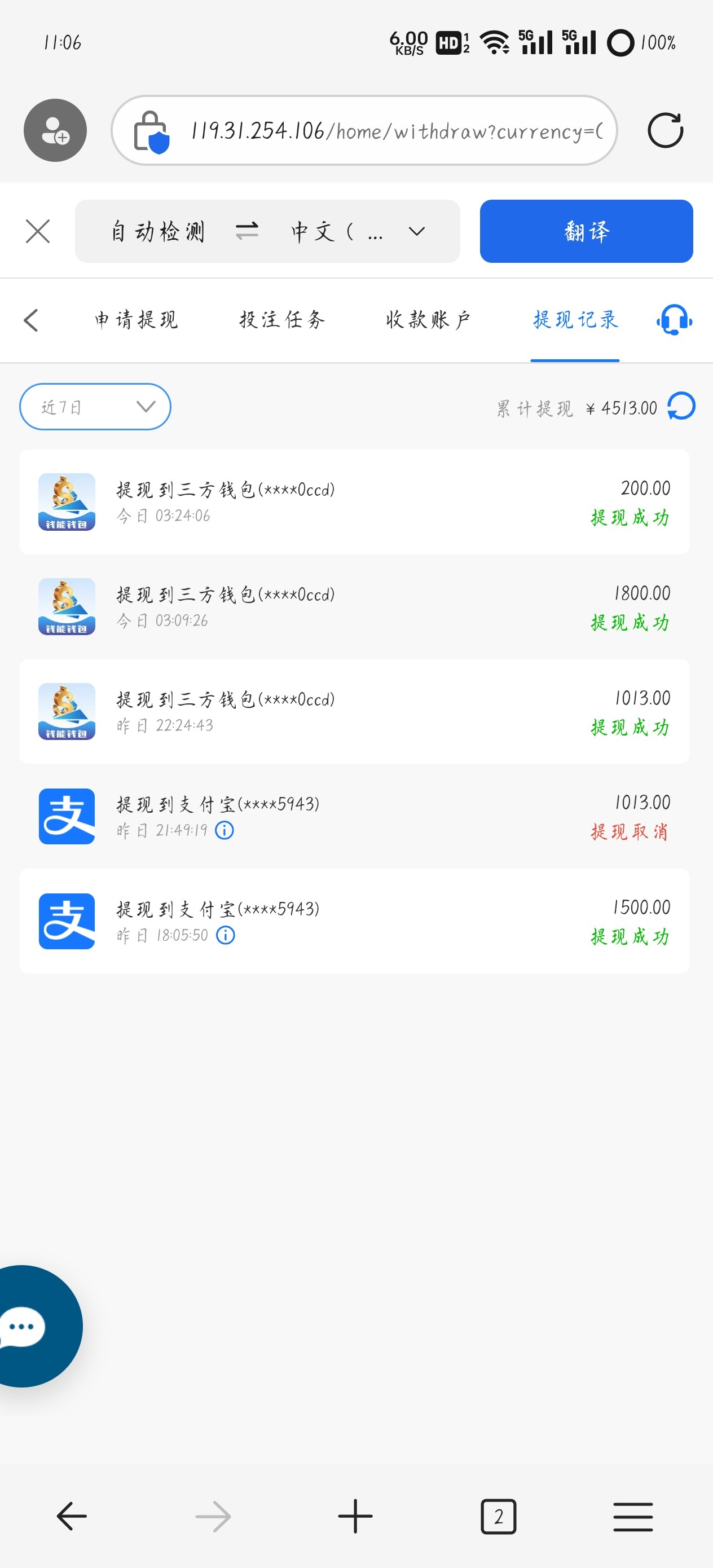View info for the 21:49:19 cancelled withdrawal
713x1568 pixels.
pyautogui.click(x=225, y=830)
